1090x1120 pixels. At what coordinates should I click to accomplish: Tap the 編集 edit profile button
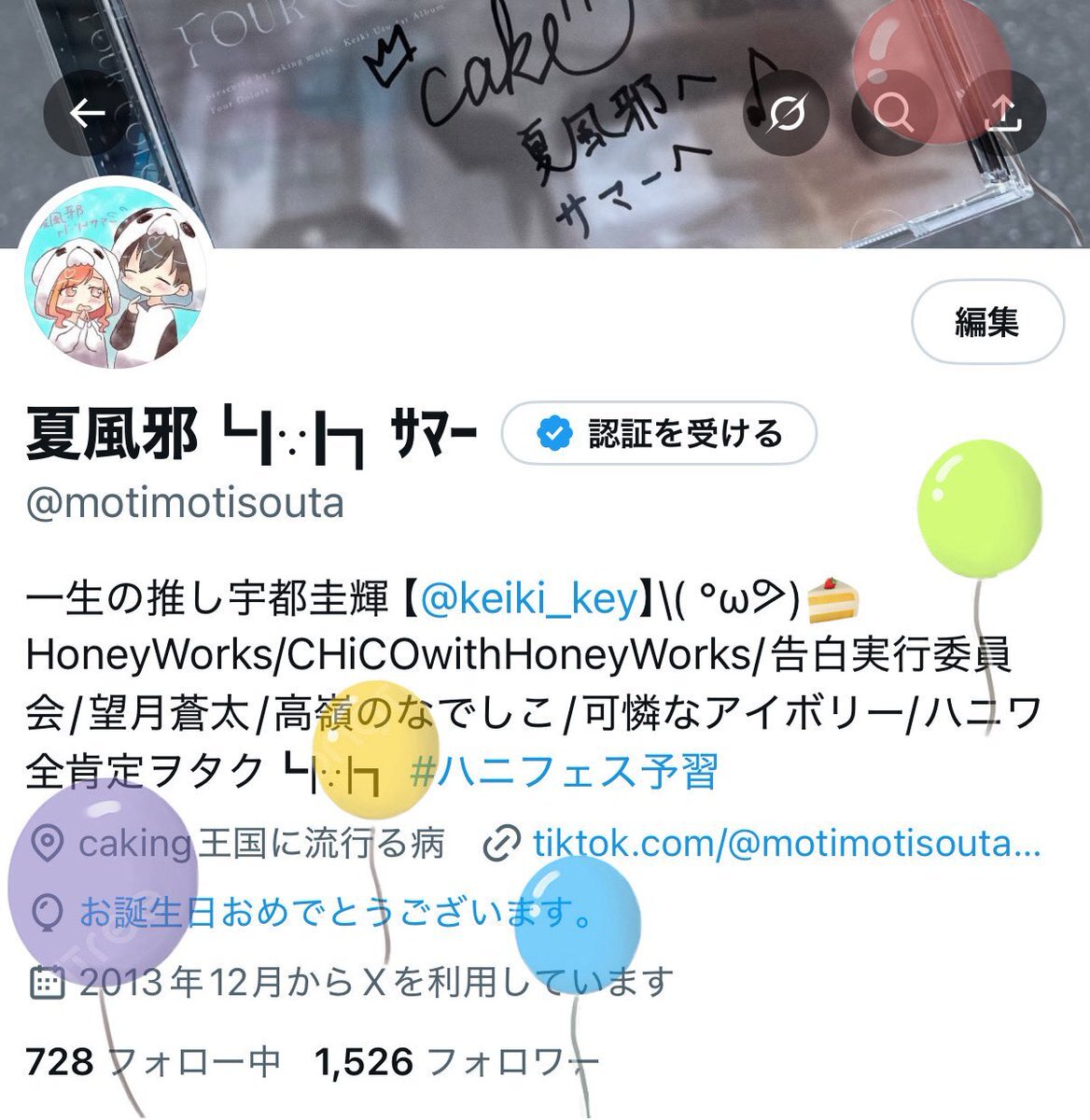coord(986,322)
